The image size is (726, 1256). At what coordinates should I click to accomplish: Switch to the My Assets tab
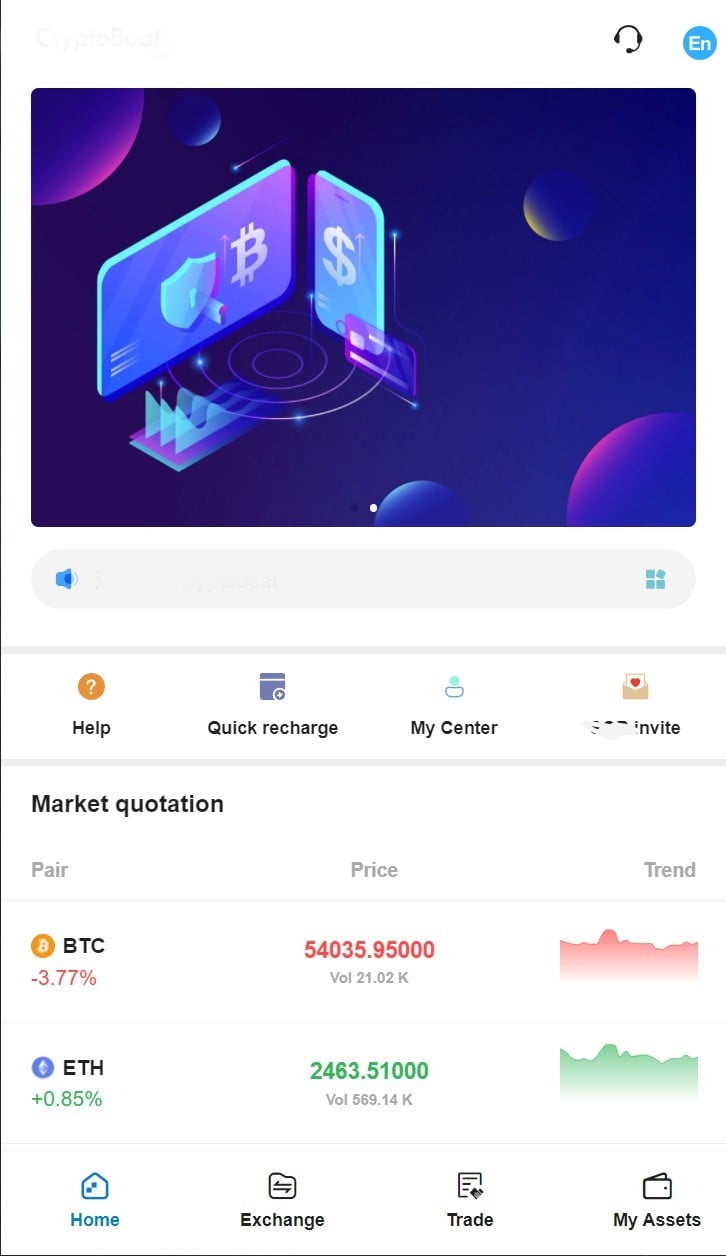pyautogui.click(x=657, y=1201)
